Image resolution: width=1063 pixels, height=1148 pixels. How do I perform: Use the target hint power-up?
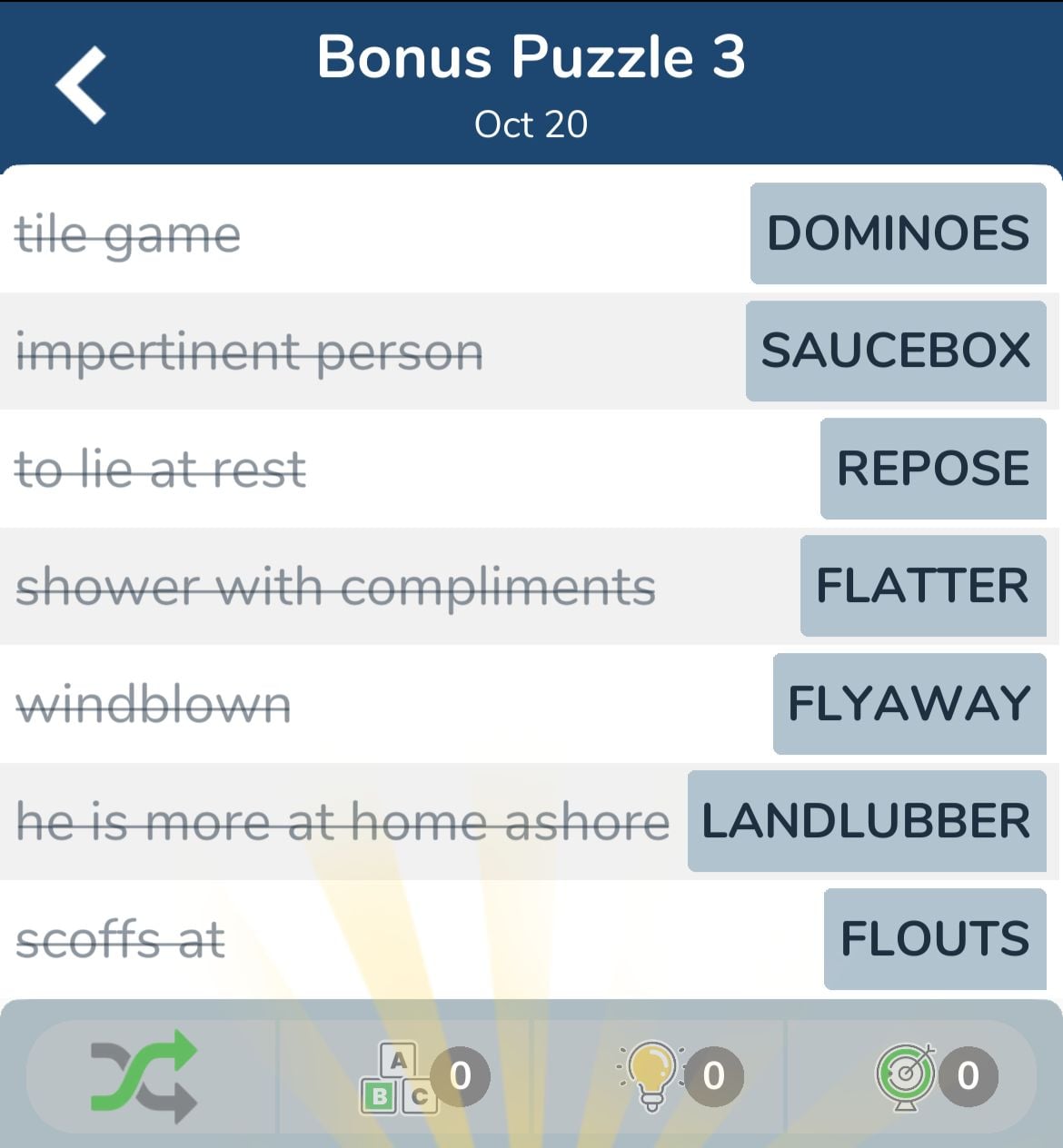(909, 1076)
